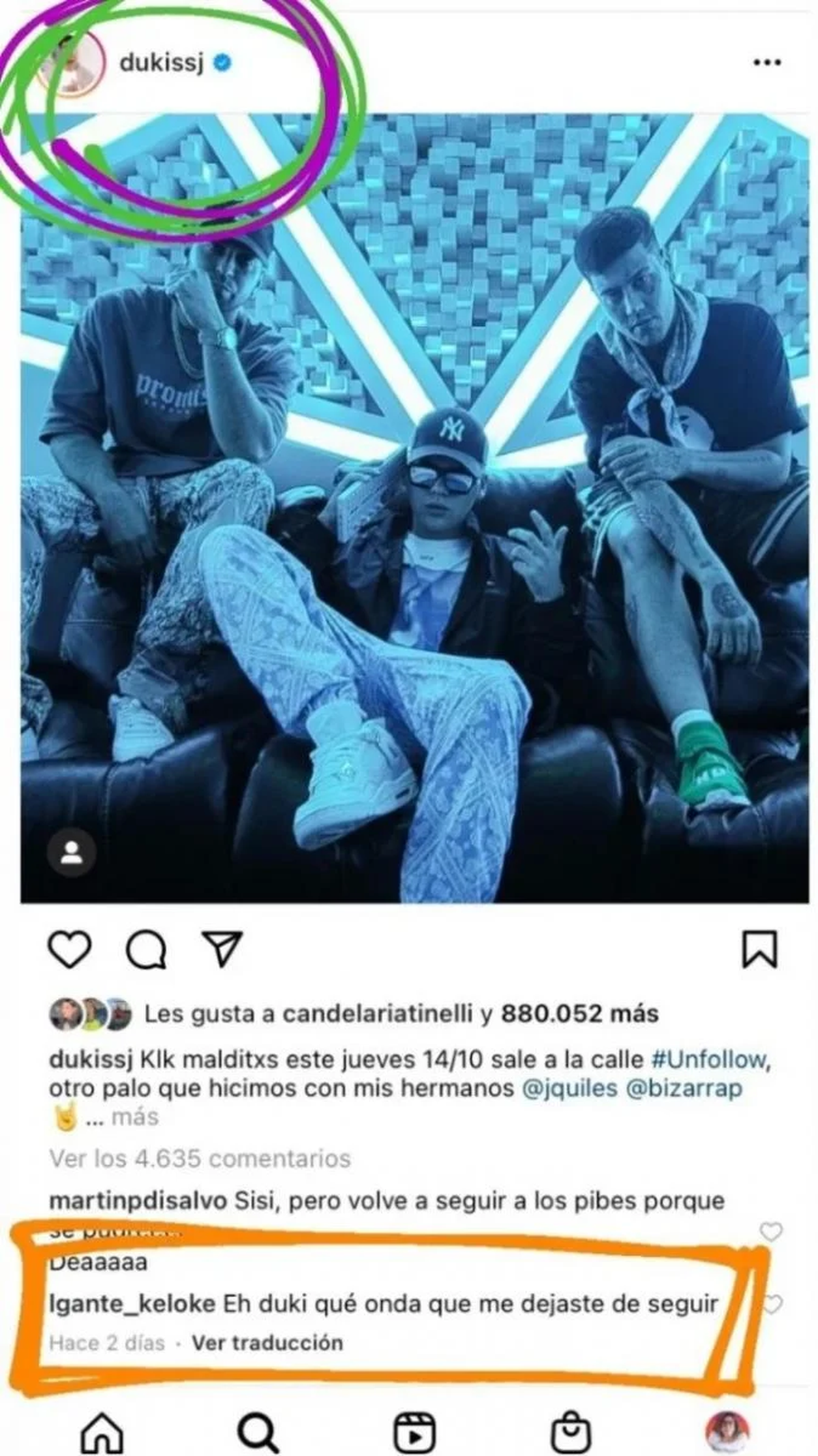This screenshot has height=1456, width=818.
Task: Visit the @bizarrap profile mention
Action: coord(683,1088)
